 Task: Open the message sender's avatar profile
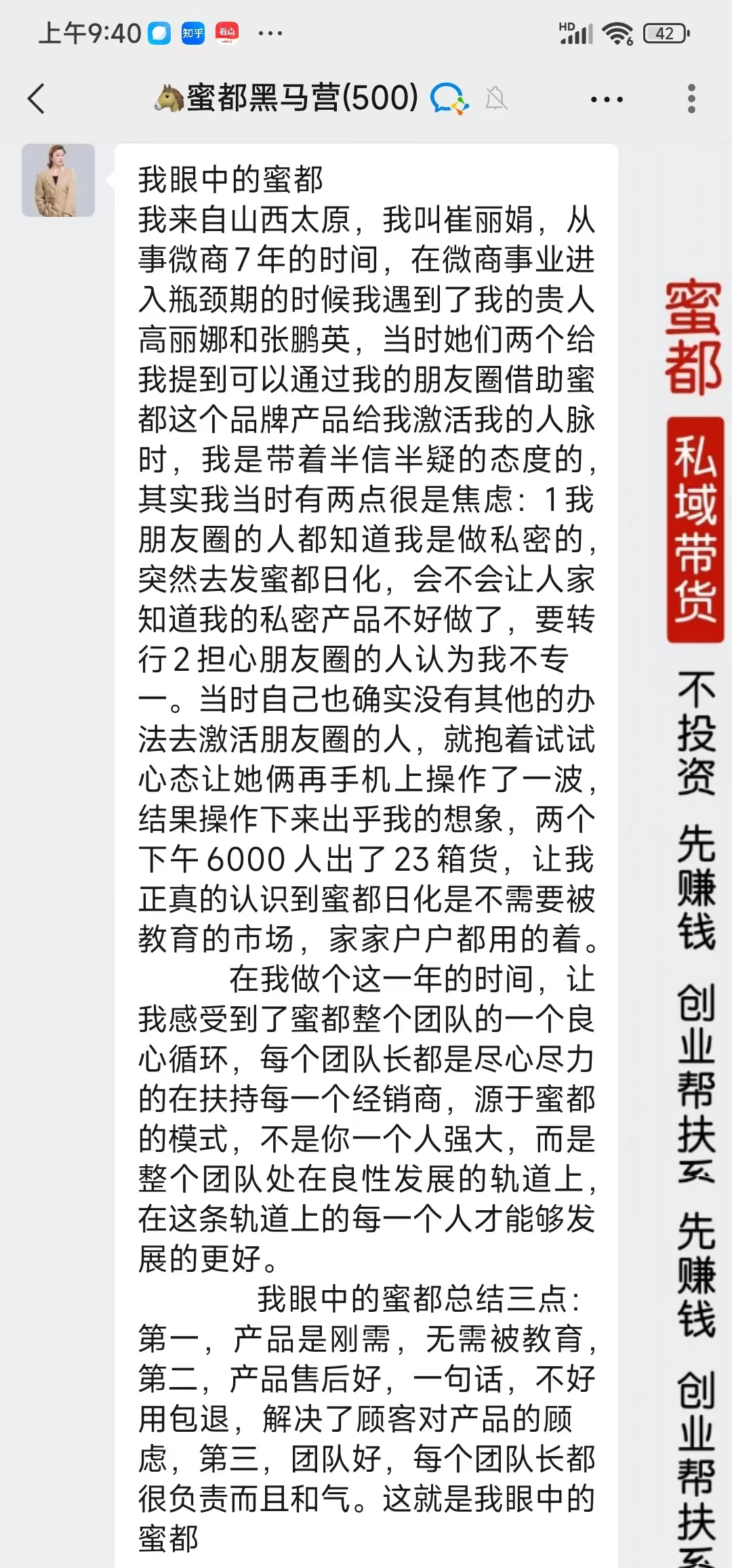pos(58,180)
